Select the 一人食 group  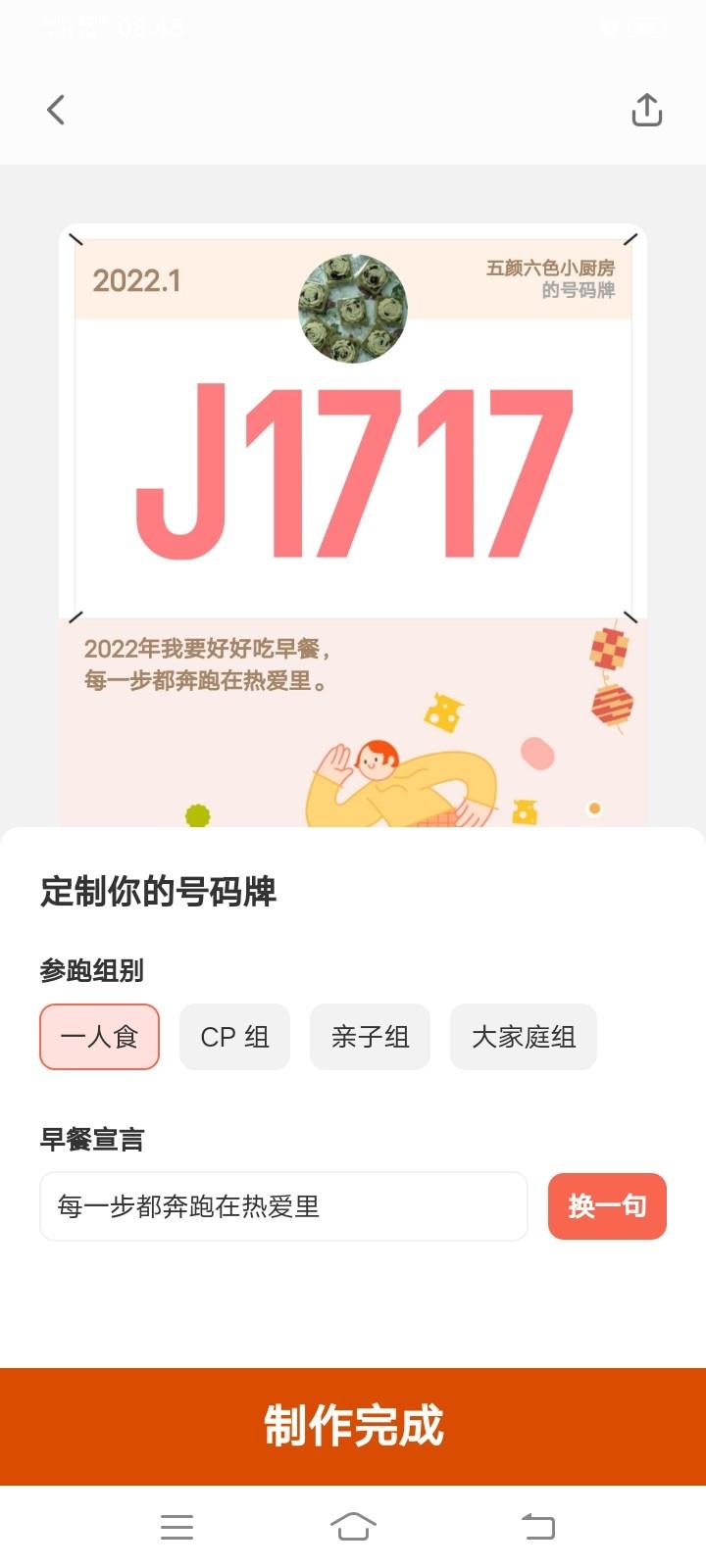(99, 1037)
